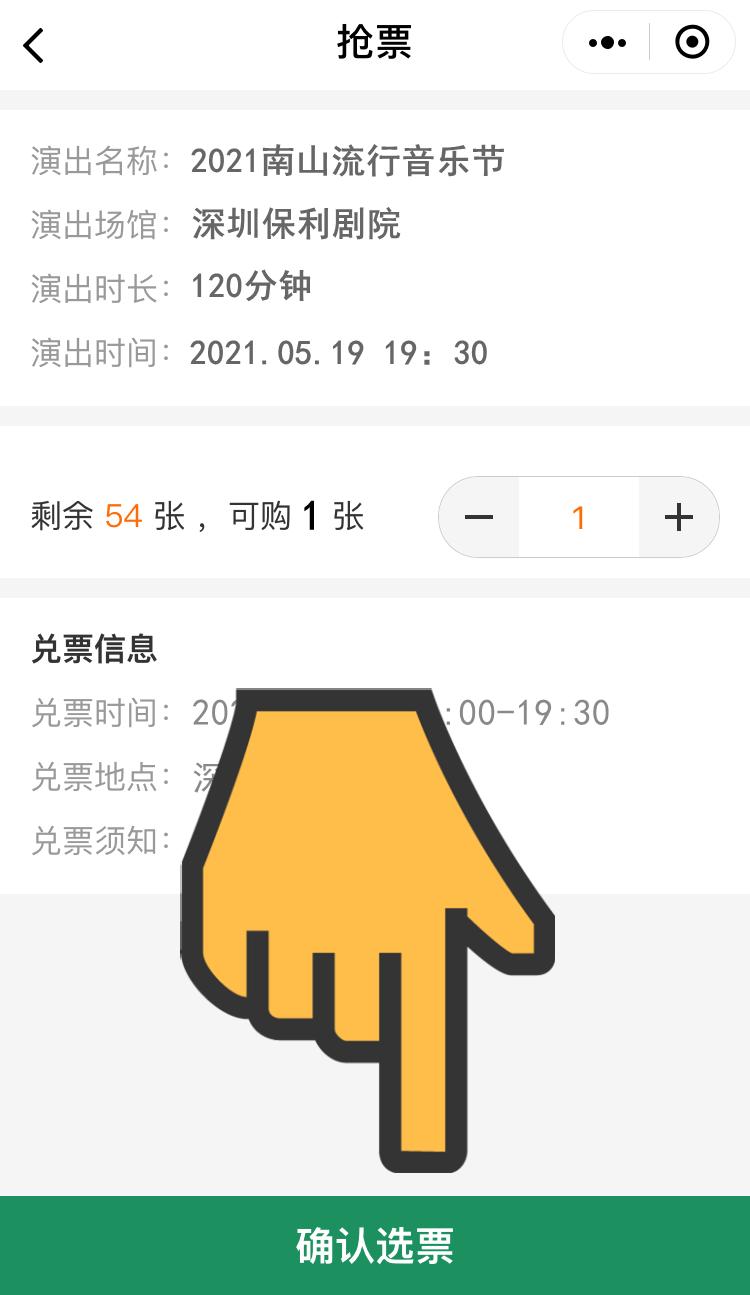This screenshot has width=750, height=1295.
Task: Select the ticket quantity field
Action: pos(578,517)
